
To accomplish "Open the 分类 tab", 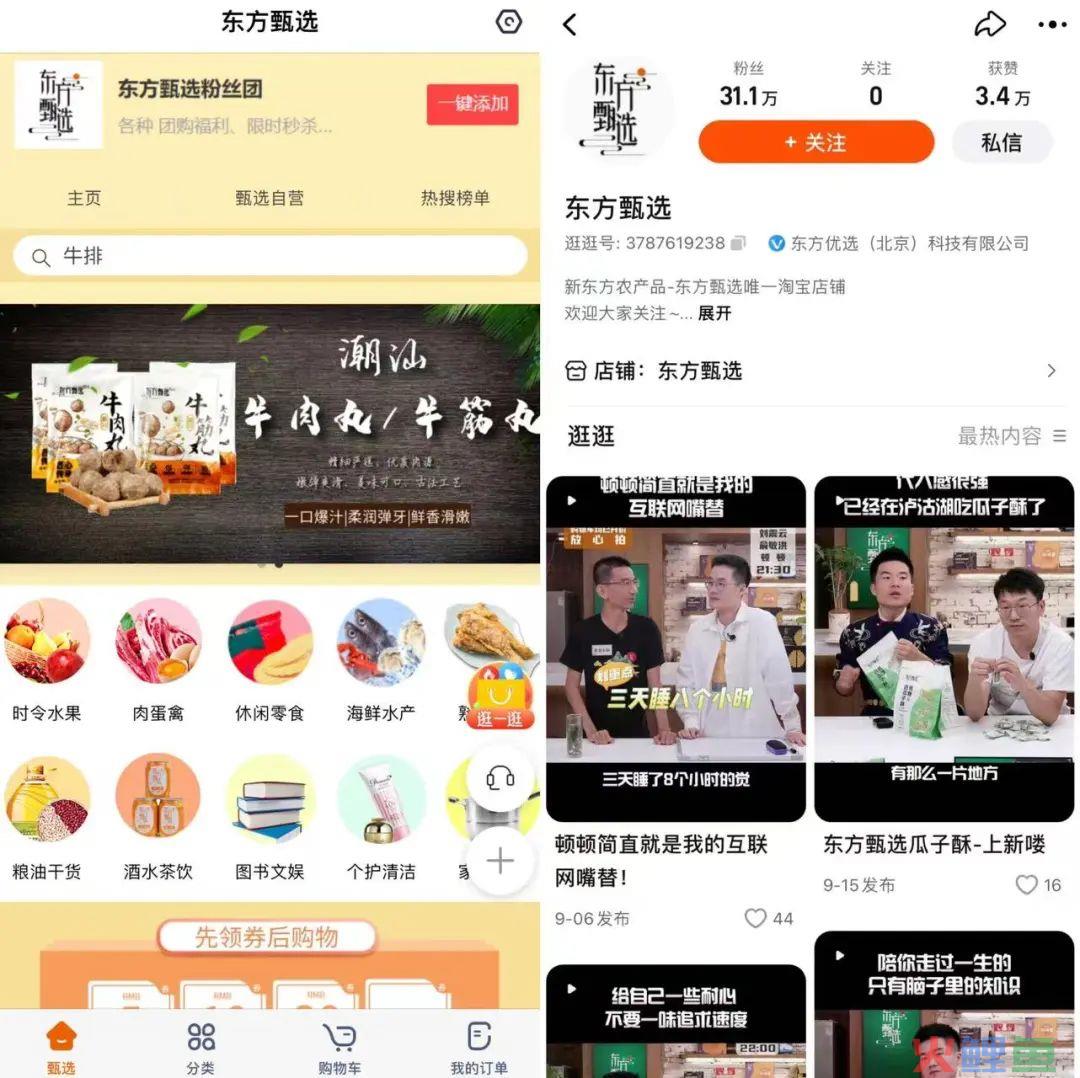I will pos(201,1046).
